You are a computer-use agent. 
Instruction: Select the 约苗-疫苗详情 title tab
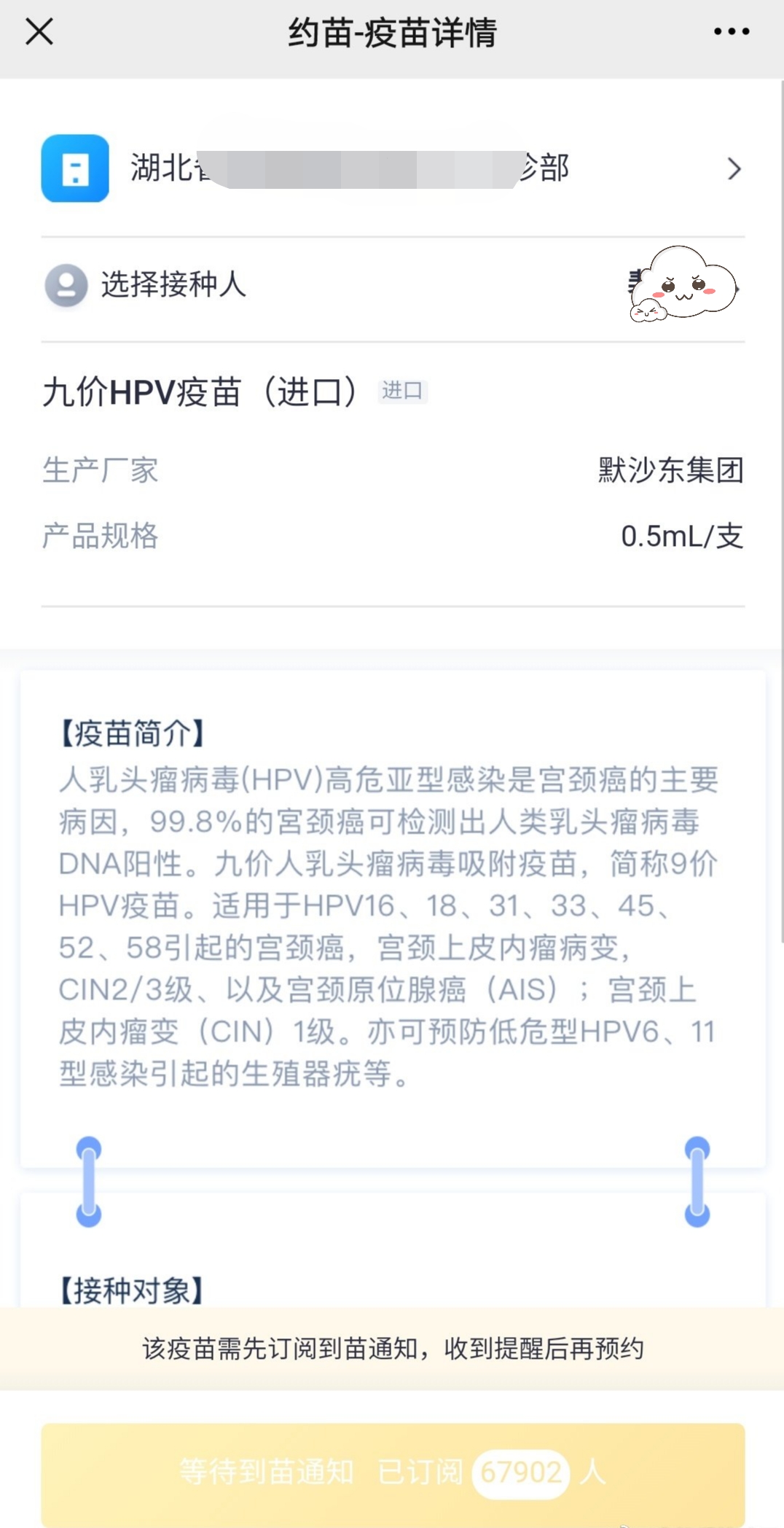[392, 33]
